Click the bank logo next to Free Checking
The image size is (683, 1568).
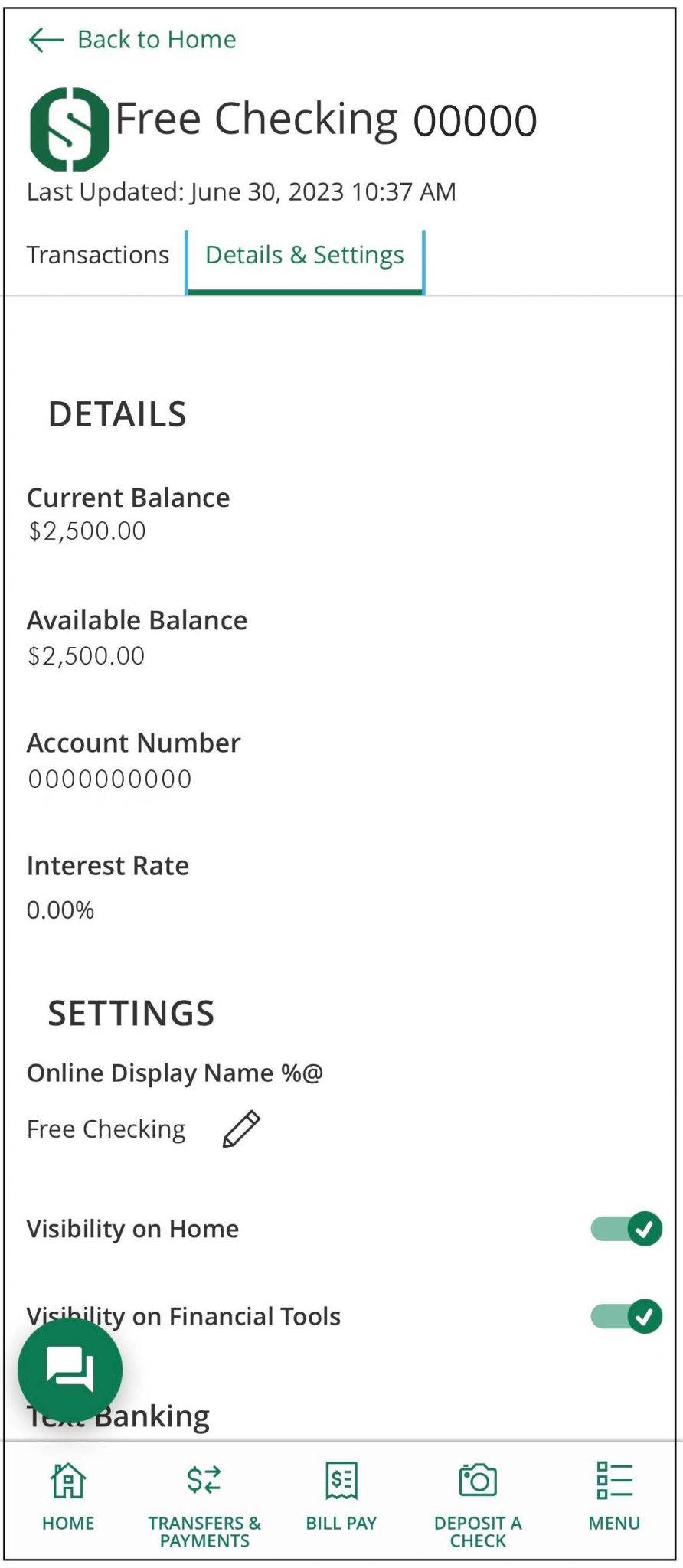(69, 126)
